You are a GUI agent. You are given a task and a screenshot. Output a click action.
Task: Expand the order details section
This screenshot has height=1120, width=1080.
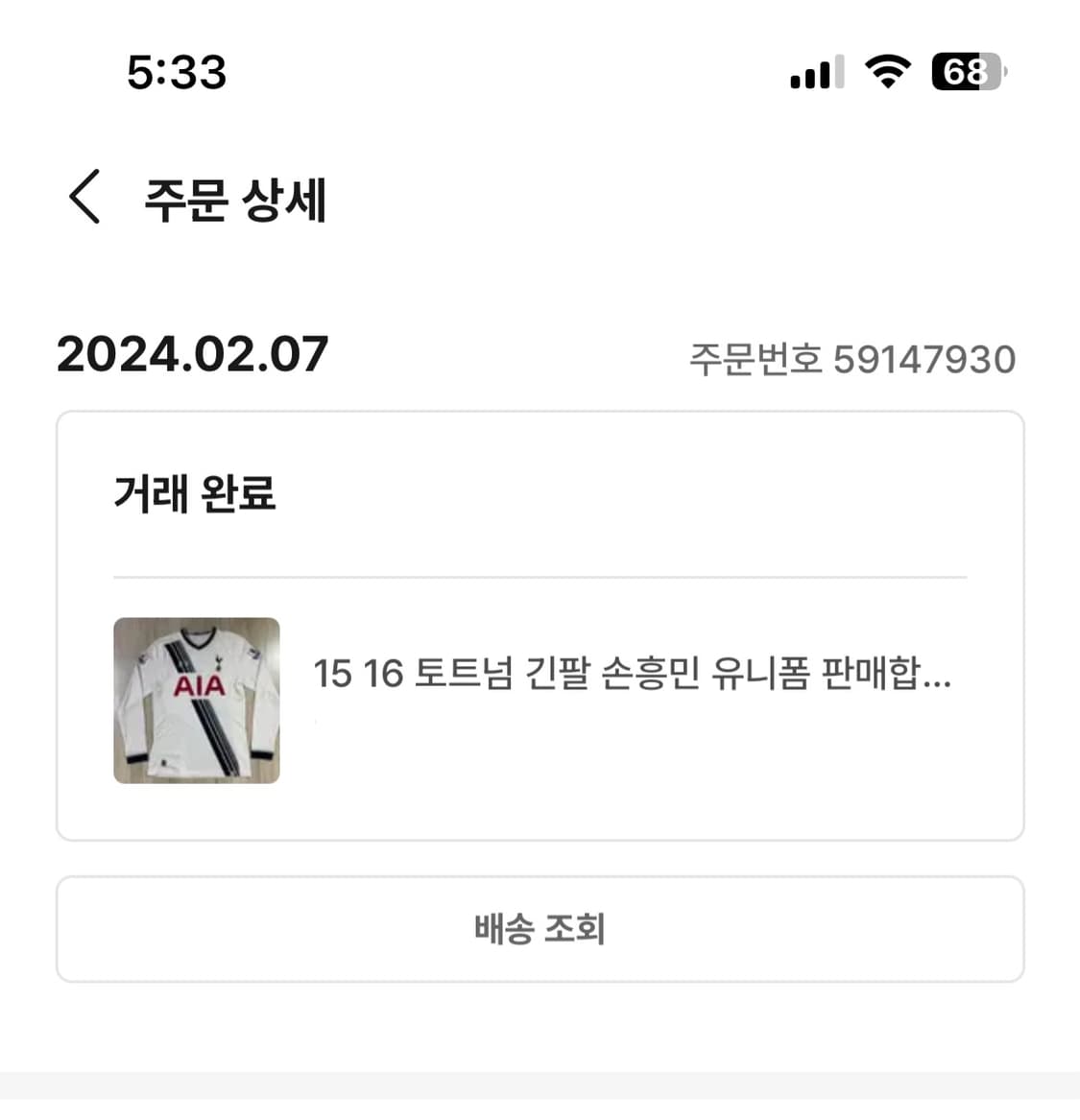click(x=540, y=622)
